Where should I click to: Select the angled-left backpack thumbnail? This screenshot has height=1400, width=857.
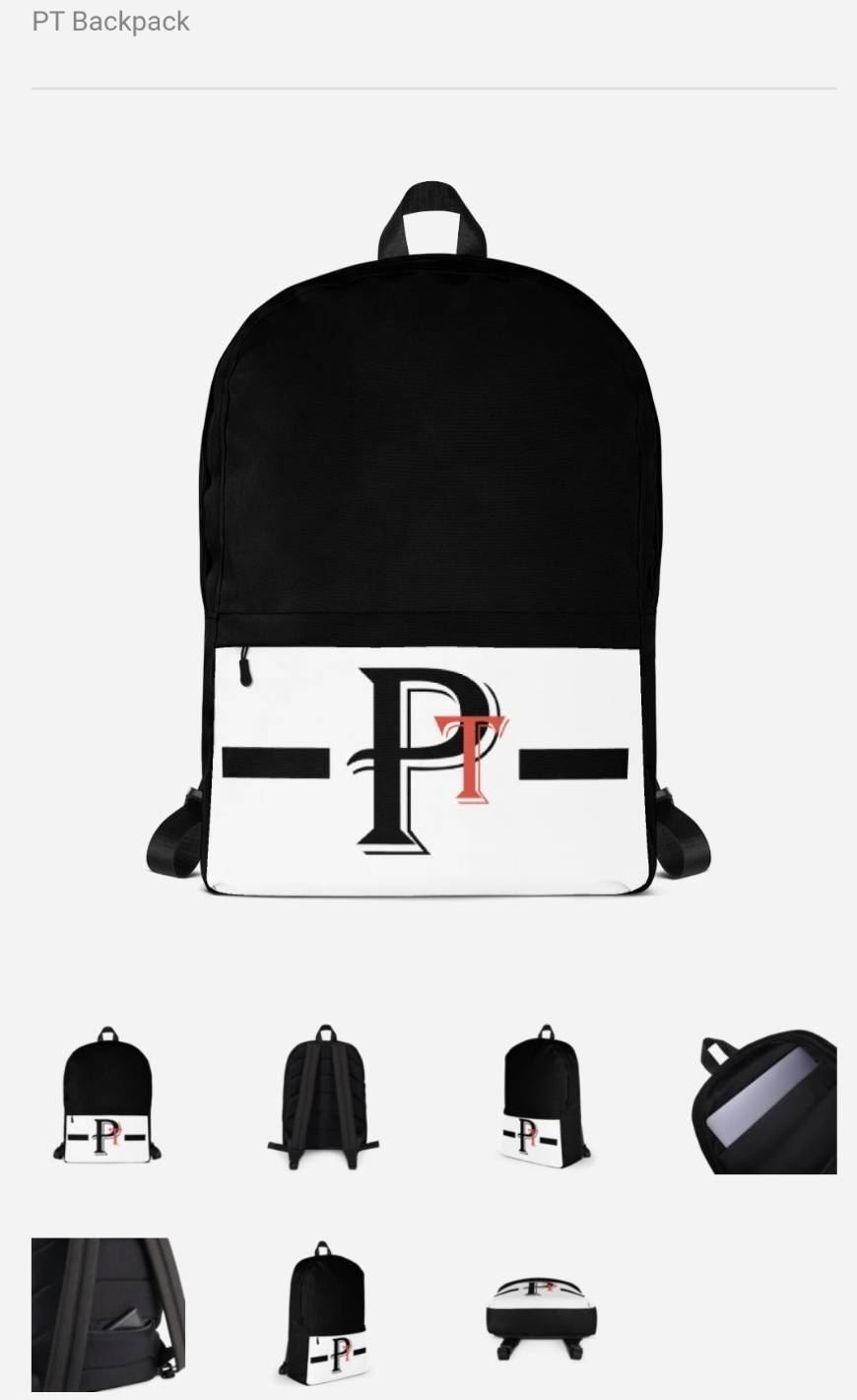click(324, 1313)
